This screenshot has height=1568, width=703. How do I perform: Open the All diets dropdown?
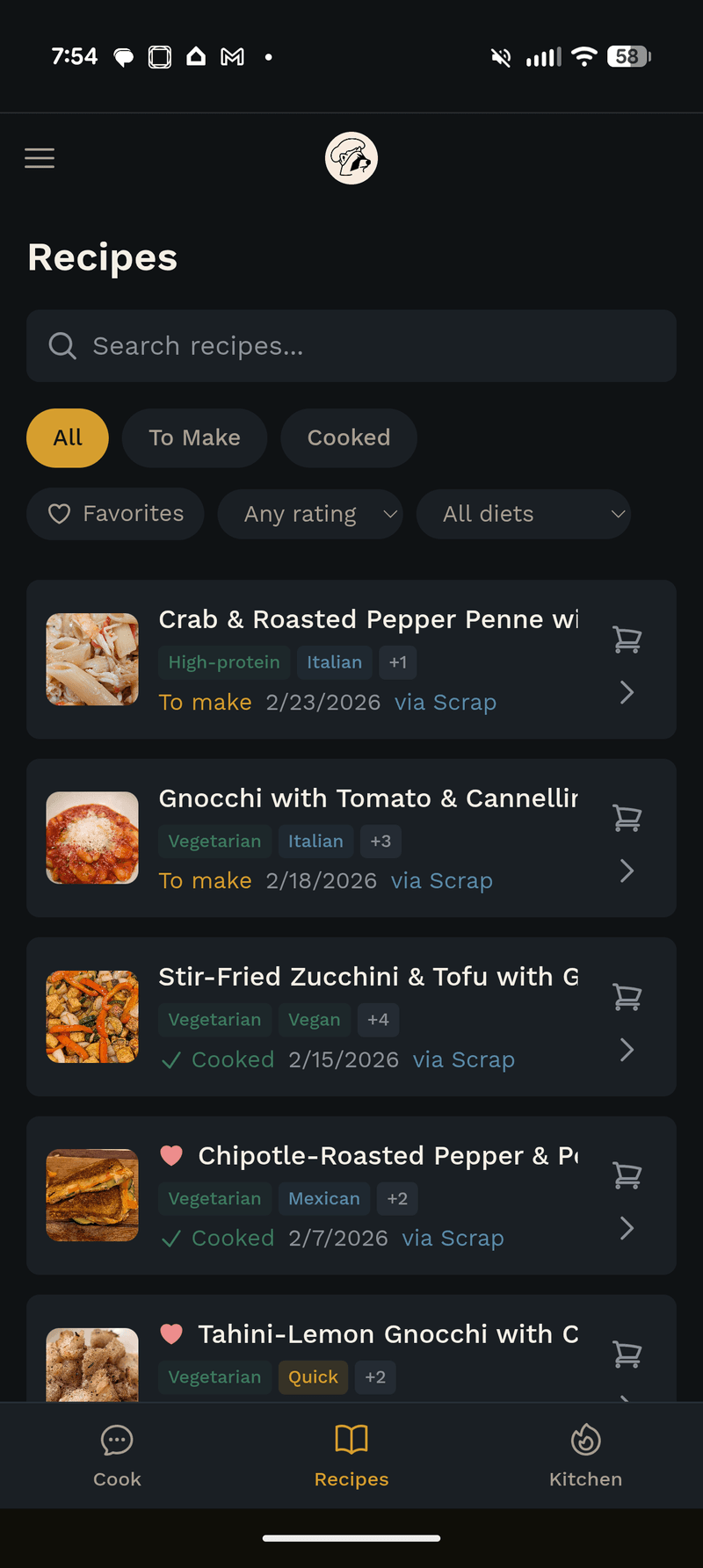(524, 514)
